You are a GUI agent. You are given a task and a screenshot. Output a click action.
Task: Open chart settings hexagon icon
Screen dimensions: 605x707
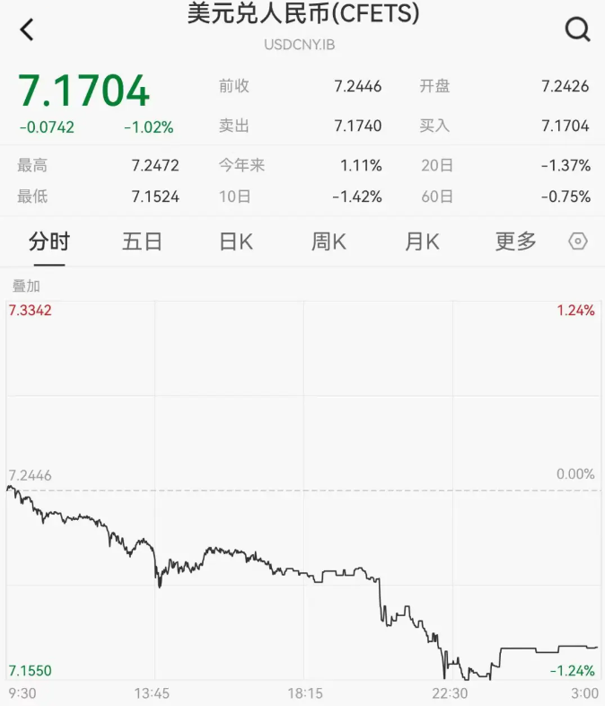578,242
